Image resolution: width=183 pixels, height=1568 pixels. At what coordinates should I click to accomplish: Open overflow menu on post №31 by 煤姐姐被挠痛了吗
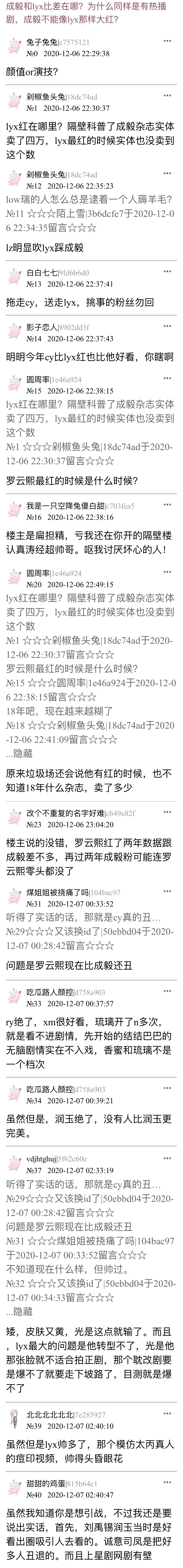click(x=167, y=892)
